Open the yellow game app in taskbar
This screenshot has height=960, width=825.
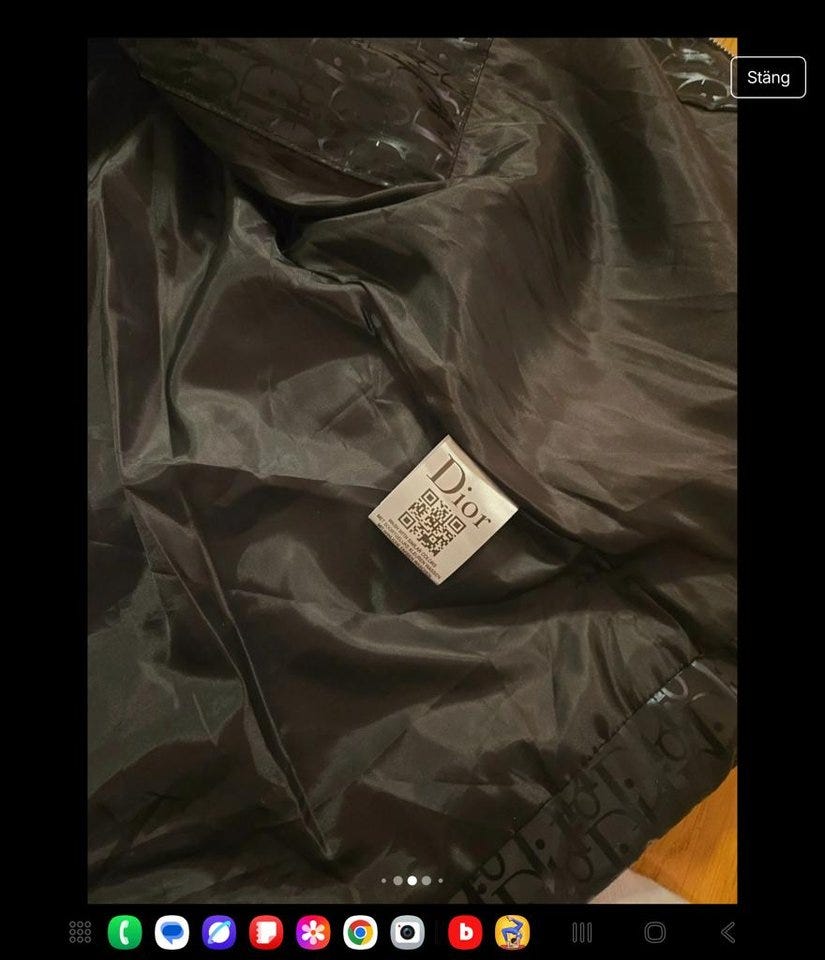[512, 932]
